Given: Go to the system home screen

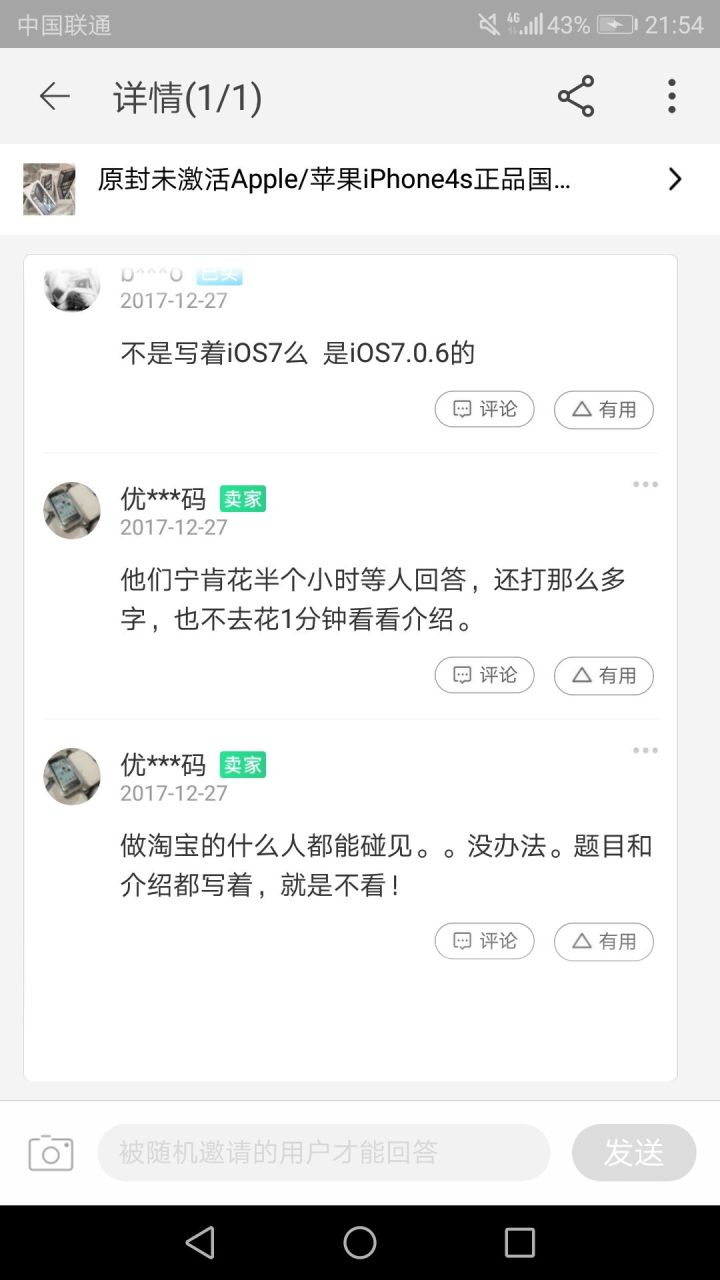Looking at the screenshot, I should point(360,1243).
